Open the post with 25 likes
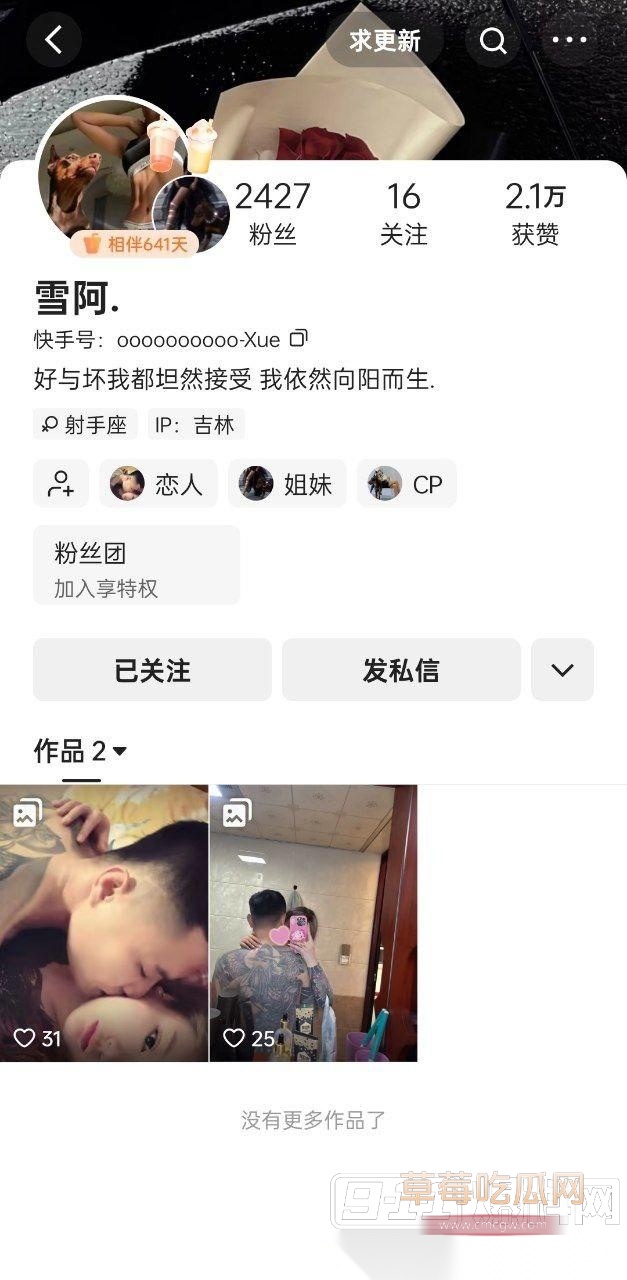This screenshot has width=627, height=1280. pyautogui.click(x=313, y=923)
